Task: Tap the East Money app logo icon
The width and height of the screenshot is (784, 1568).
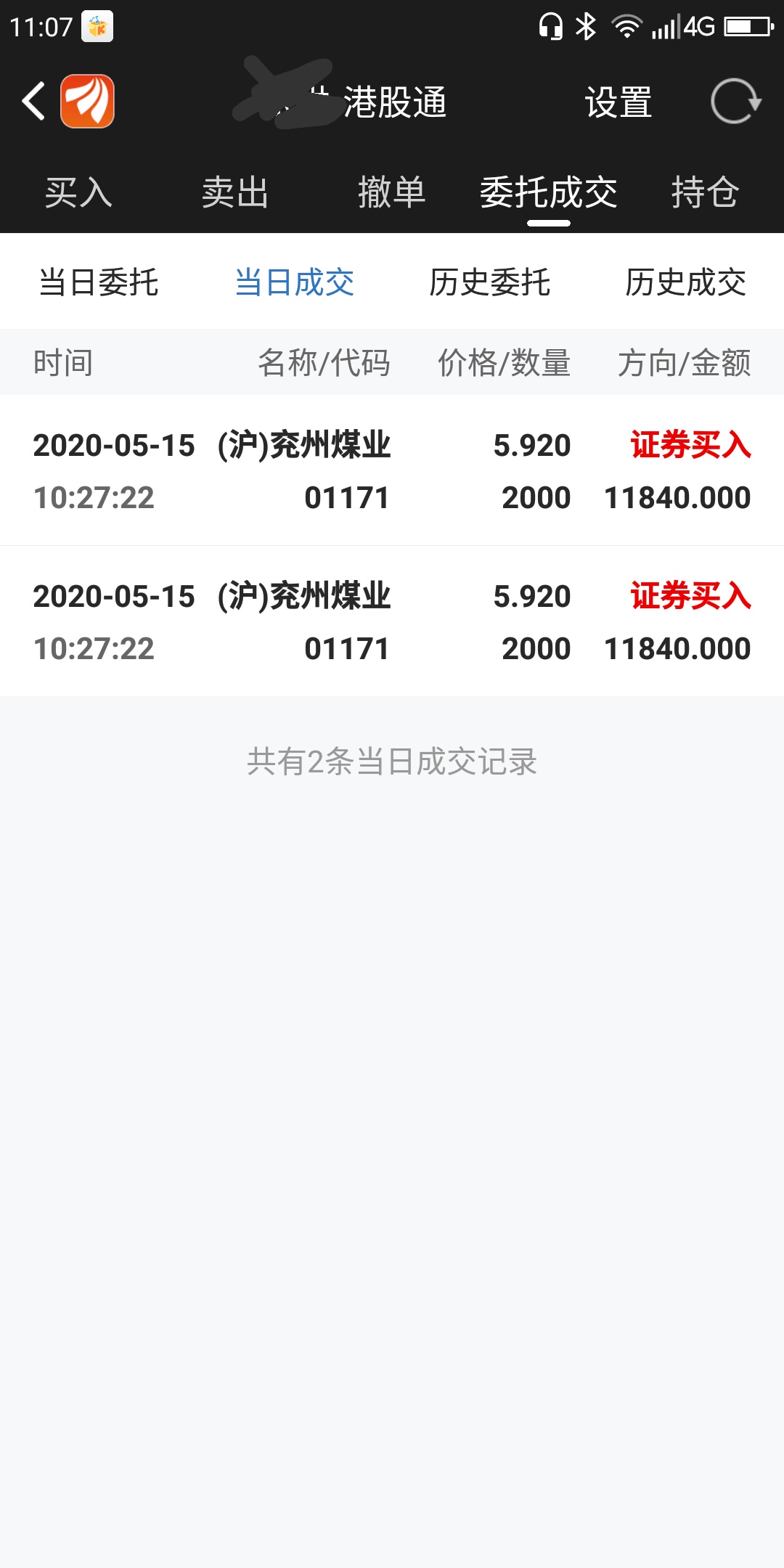Action: click(87, 102)
